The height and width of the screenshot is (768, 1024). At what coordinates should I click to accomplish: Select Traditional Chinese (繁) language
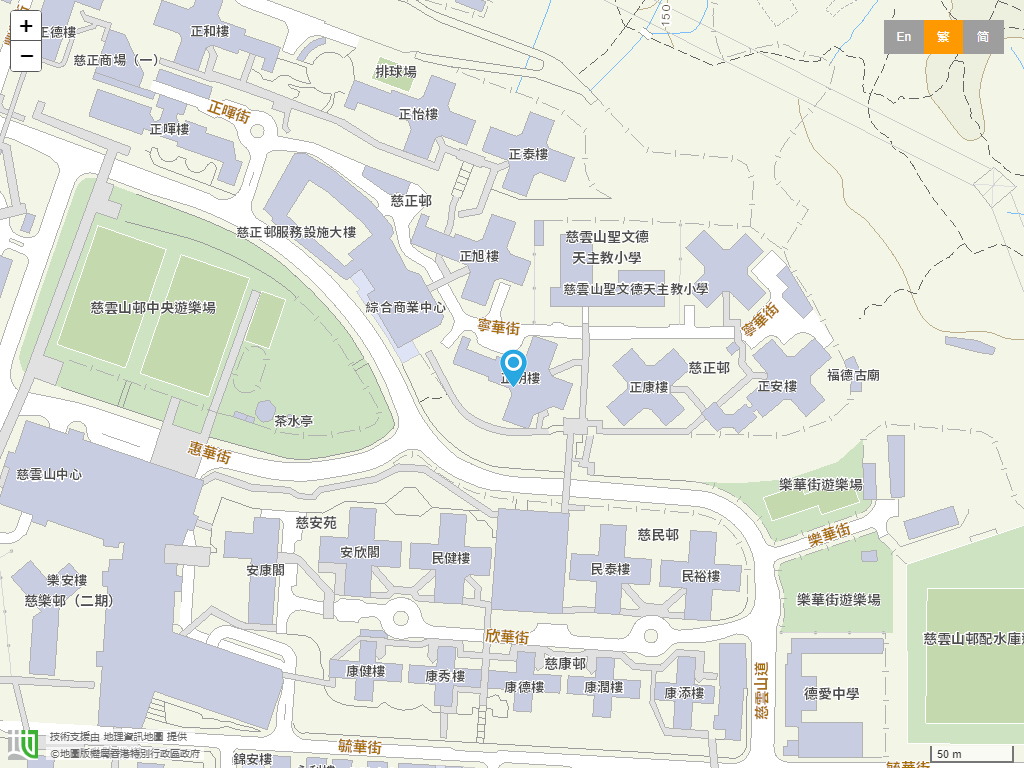(943, 37)
